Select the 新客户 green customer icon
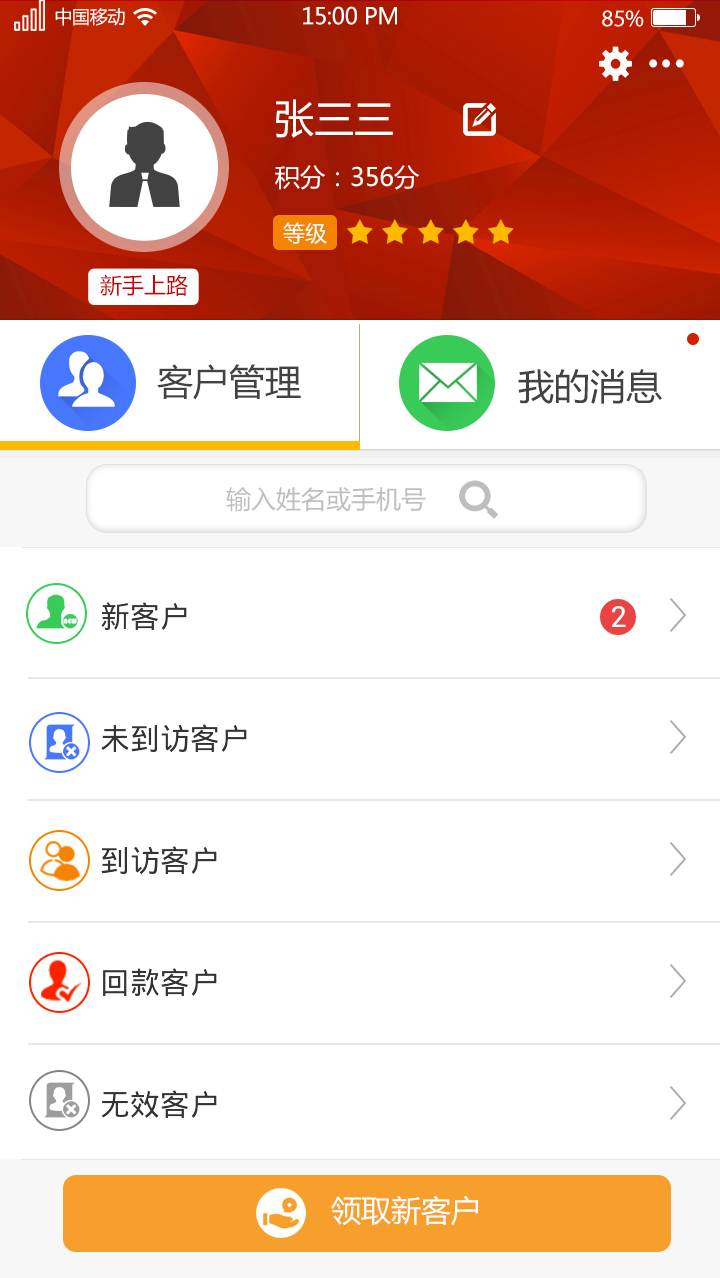Viewport: 720px width, 1278px height. click(57, 616)
